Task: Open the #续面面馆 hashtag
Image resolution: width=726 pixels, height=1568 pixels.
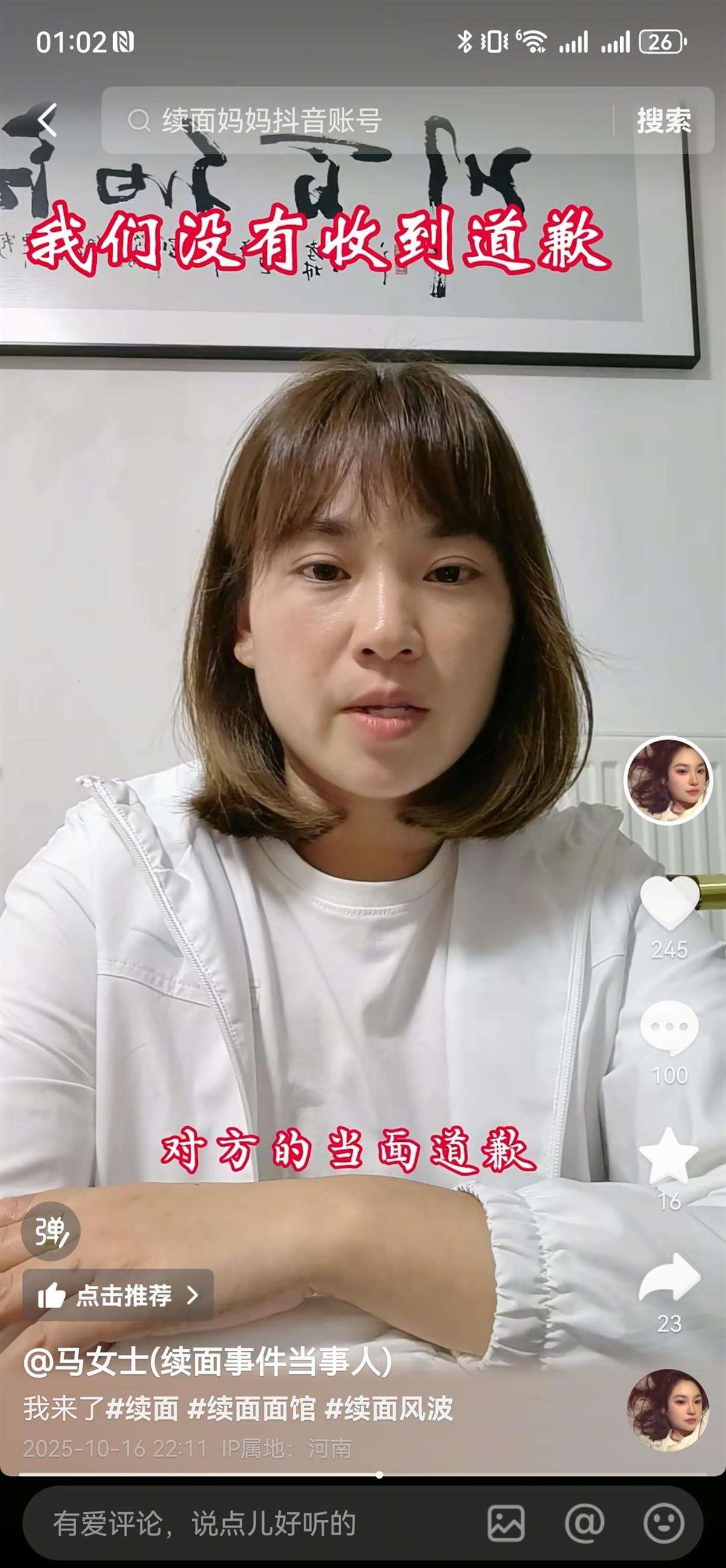Action: 252,1409
